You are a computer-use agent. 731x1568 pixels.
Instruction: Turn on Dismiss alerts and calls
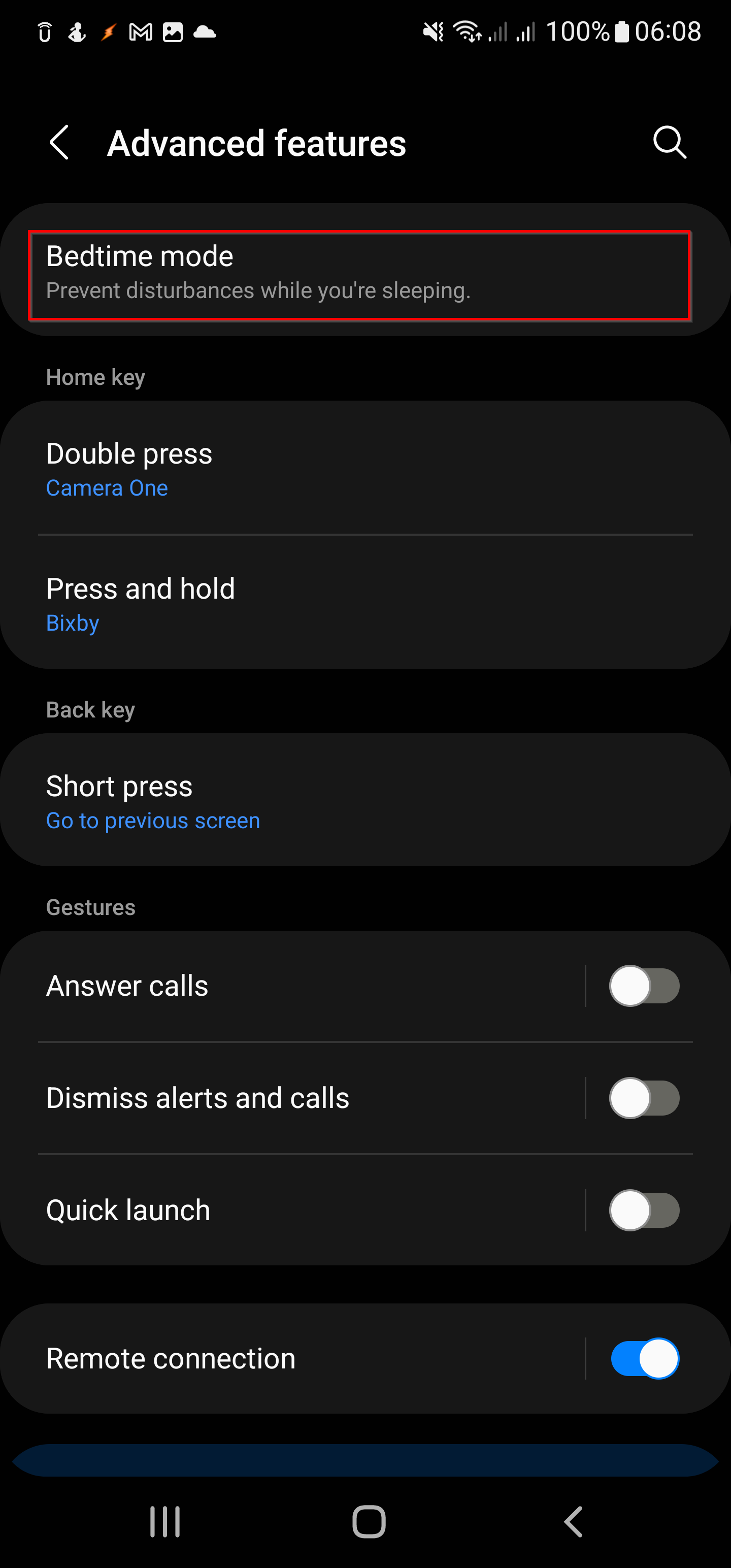pos(644,1098)
